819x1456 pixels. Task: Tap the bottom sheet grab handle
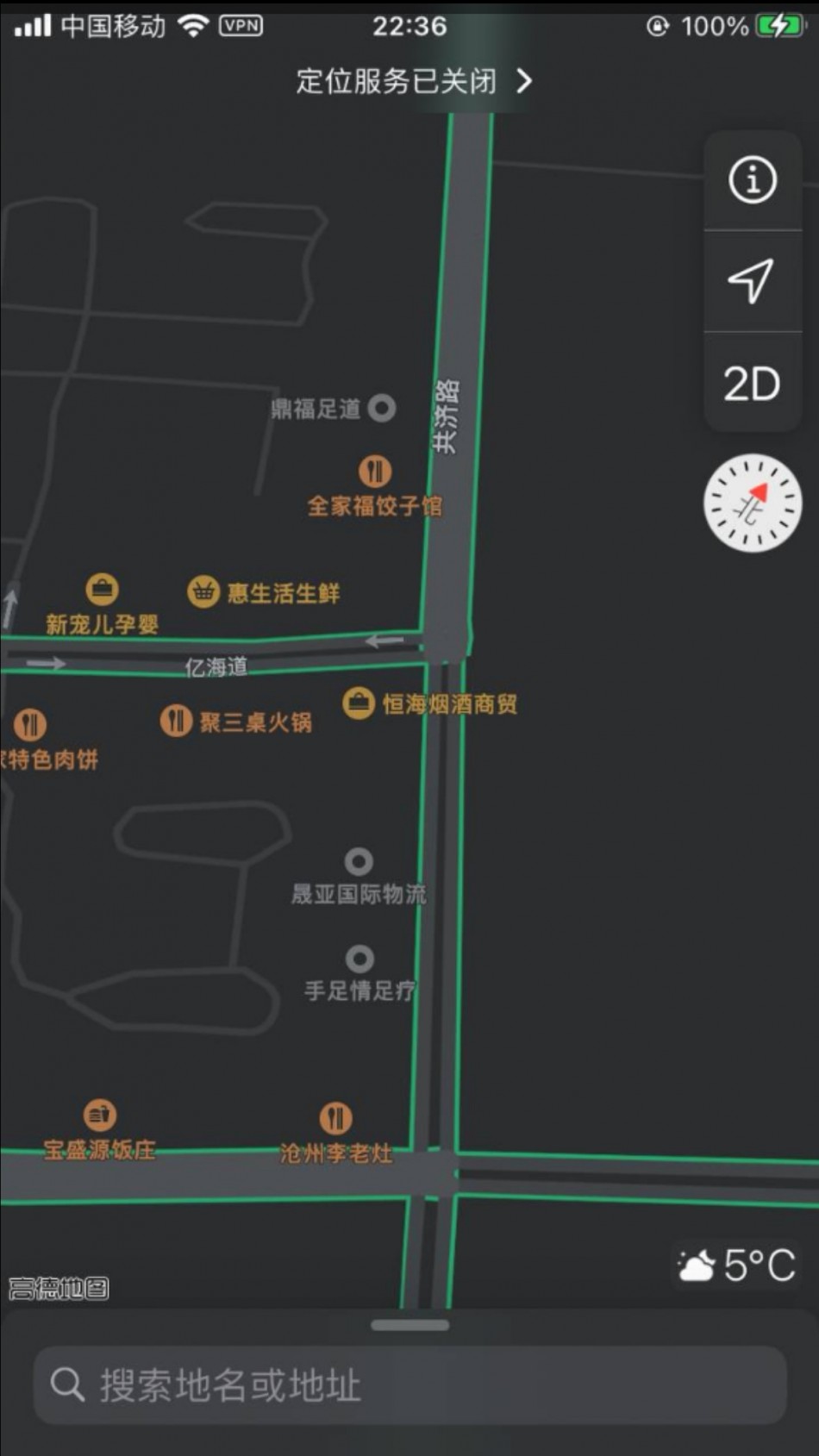409,1325
